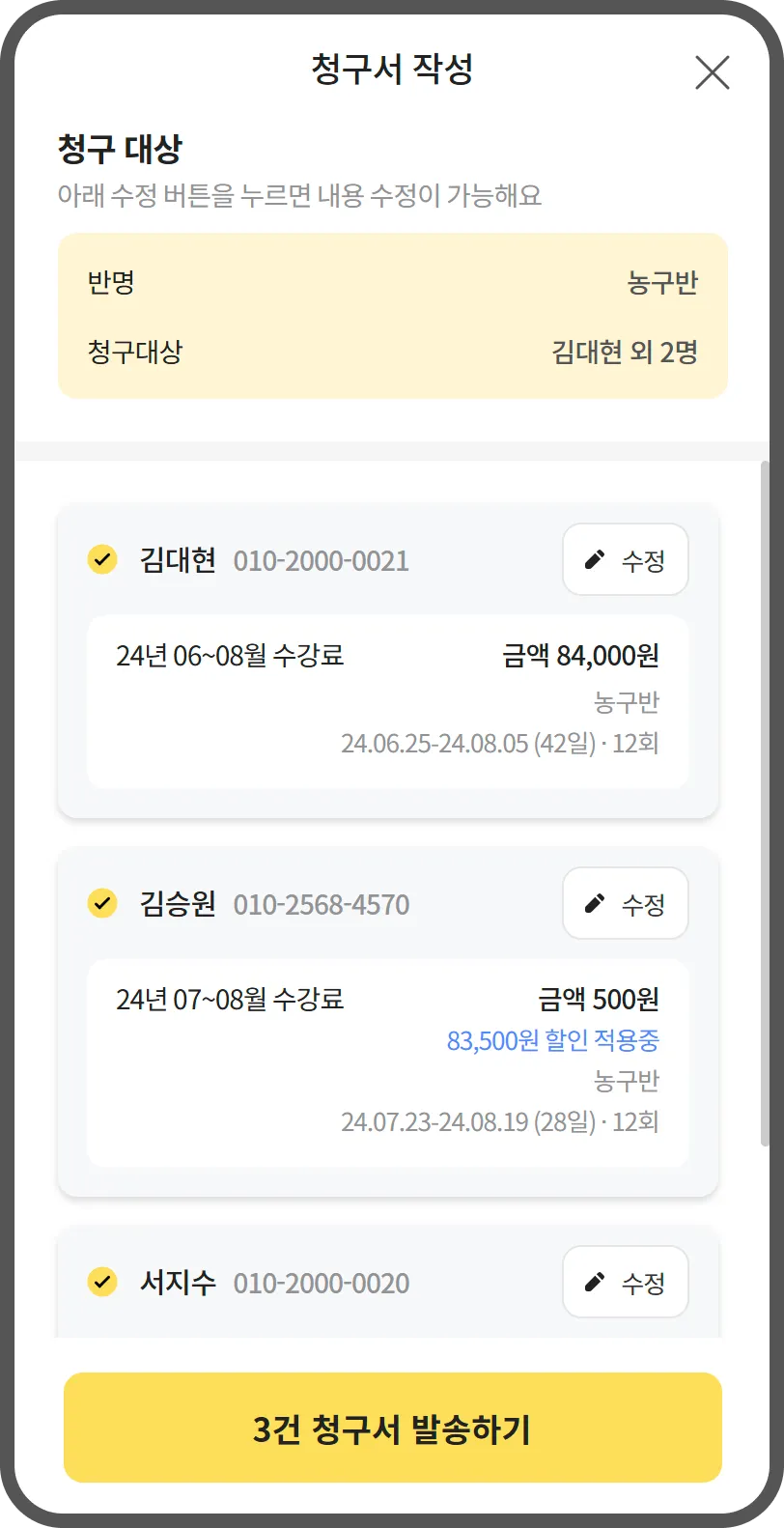Deselect the 김승원 checkbox

pyautogui.click(x=102, y=904)
